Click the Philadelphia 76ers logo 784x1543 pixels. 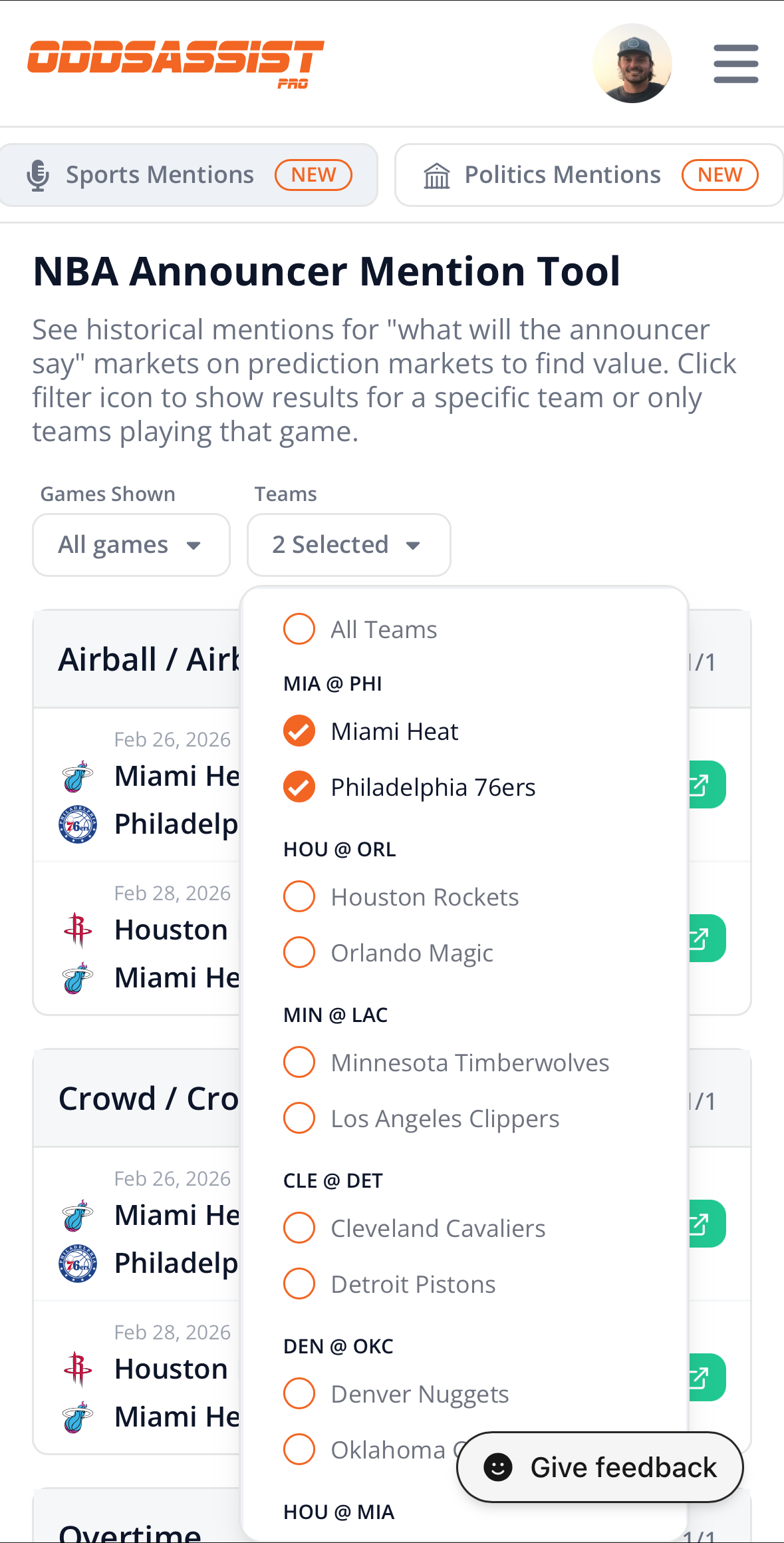76,824
